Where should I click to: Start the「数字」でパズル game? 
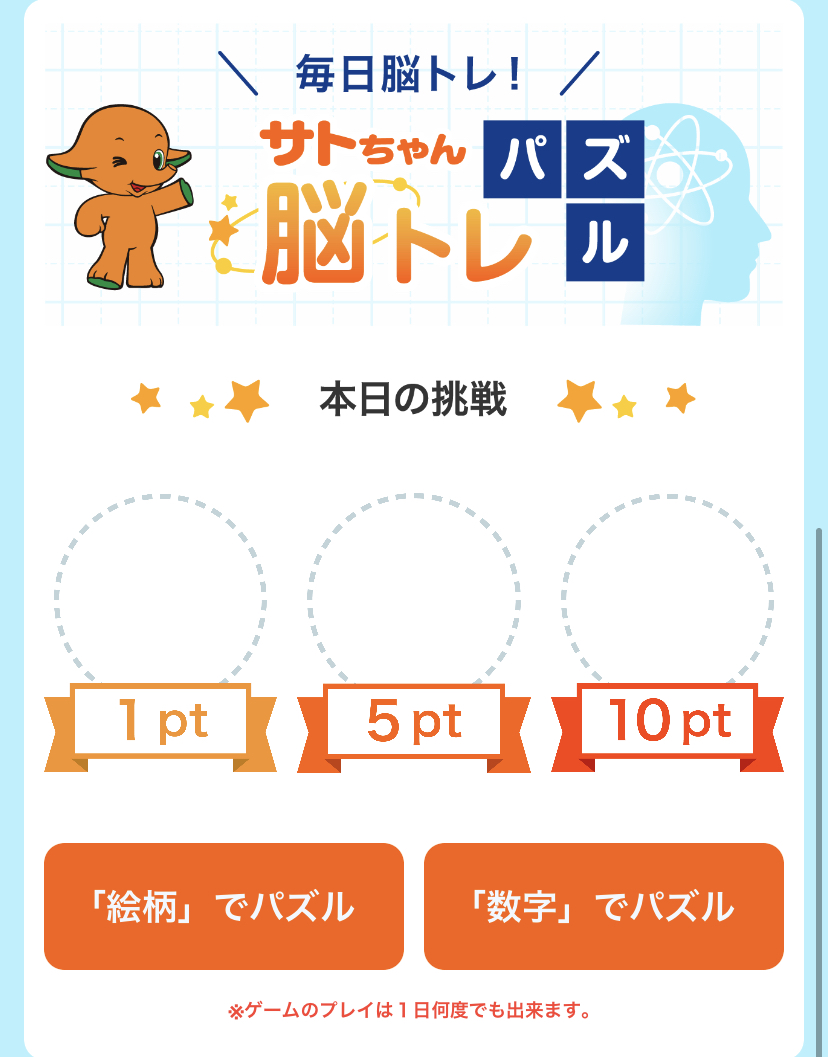click(x=603, y=906)
